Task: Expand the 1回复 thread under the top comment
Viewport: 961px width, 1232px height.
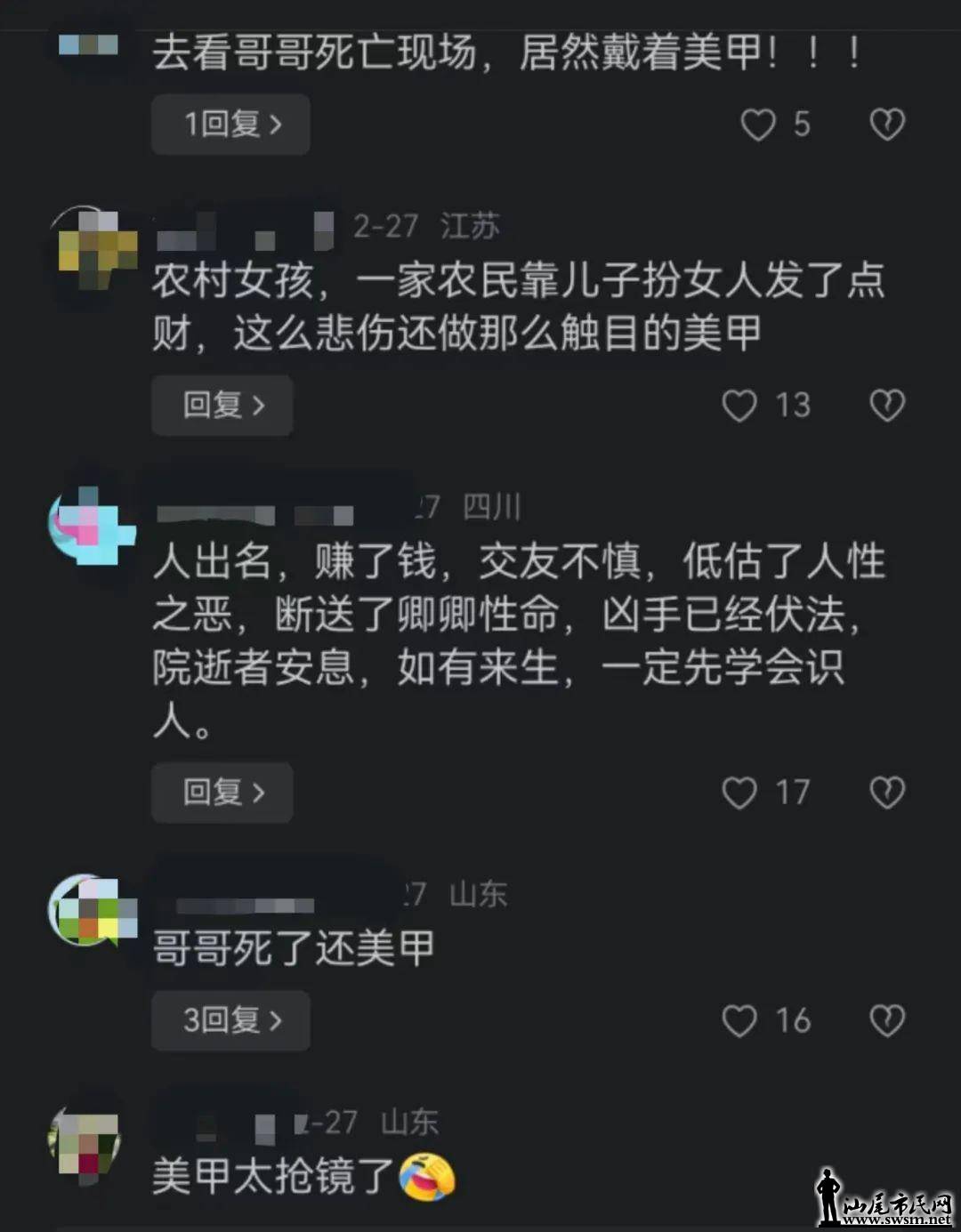Action: (x=230, y=125)
